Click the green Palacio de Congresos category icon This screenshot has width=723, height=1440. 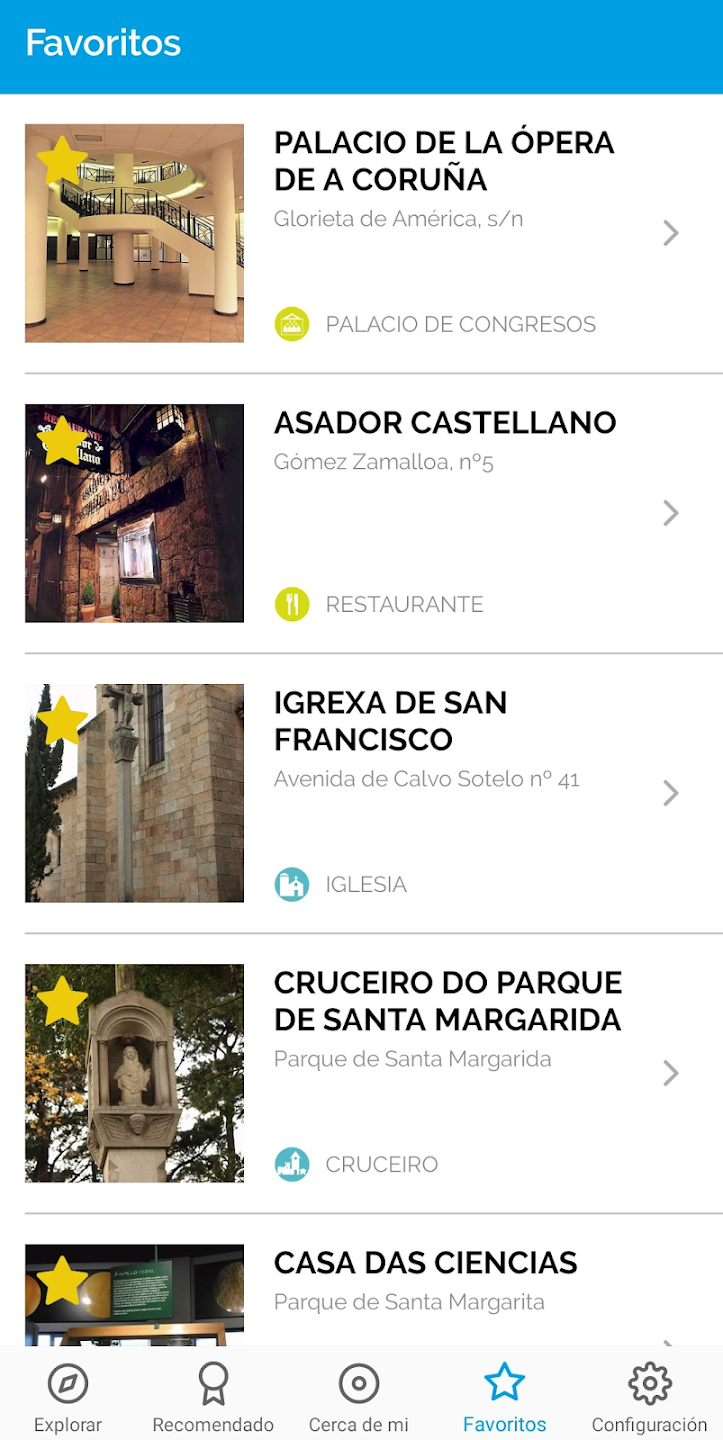click(292, 323)
